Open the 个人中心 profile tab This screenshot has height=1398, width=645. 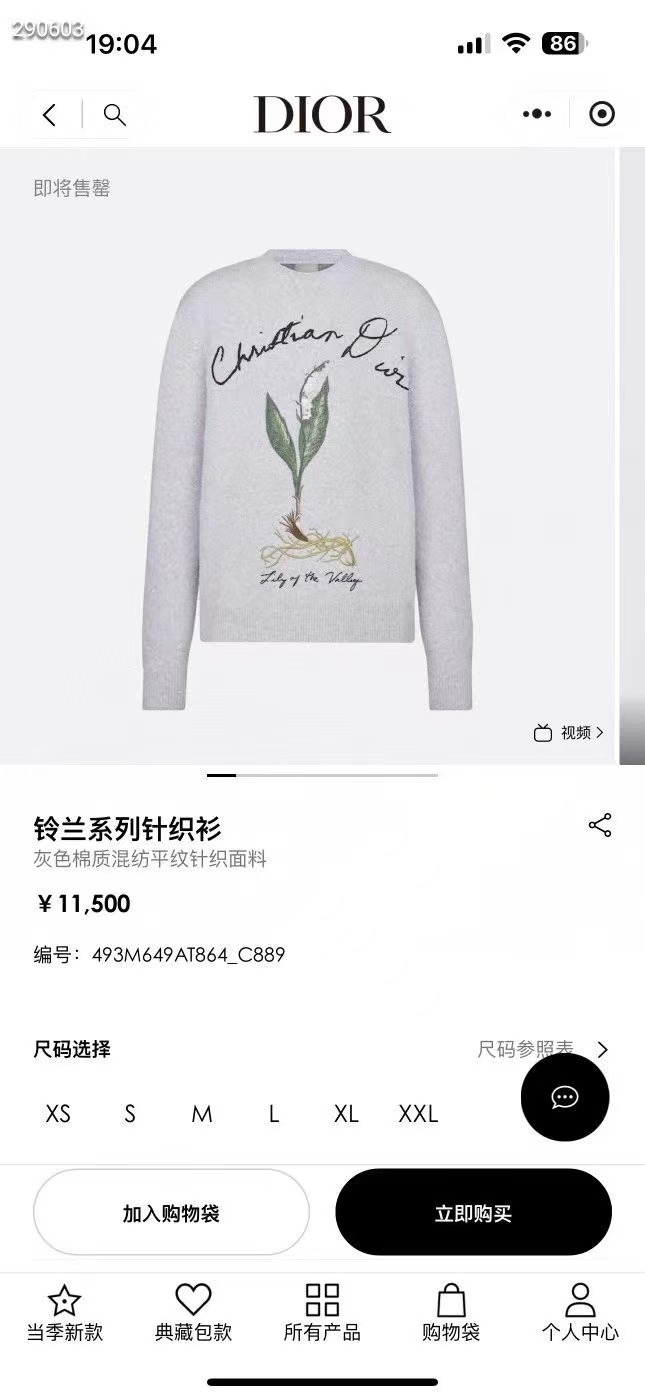click(x=580, y=1313)
